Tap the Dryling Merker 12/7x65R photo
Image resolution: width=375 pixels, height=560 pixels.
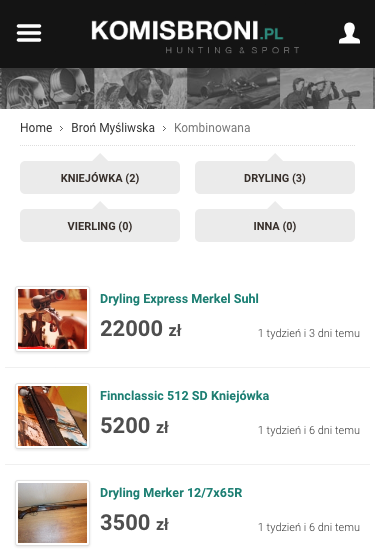[52, 513]
